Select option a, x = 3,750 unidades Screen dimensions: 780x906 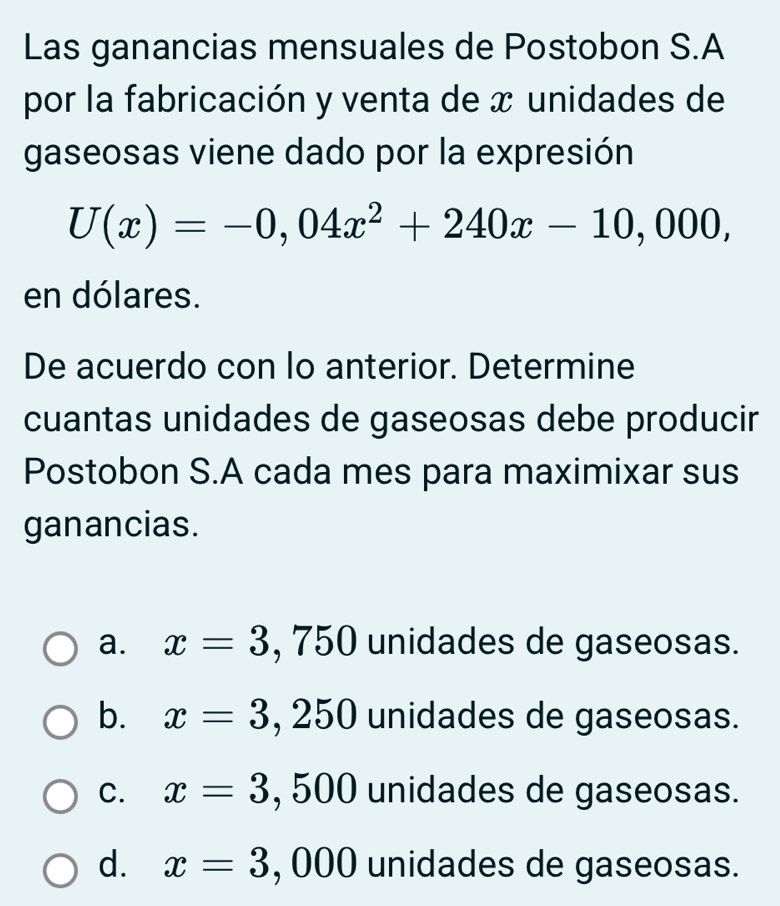coord(61,647)
